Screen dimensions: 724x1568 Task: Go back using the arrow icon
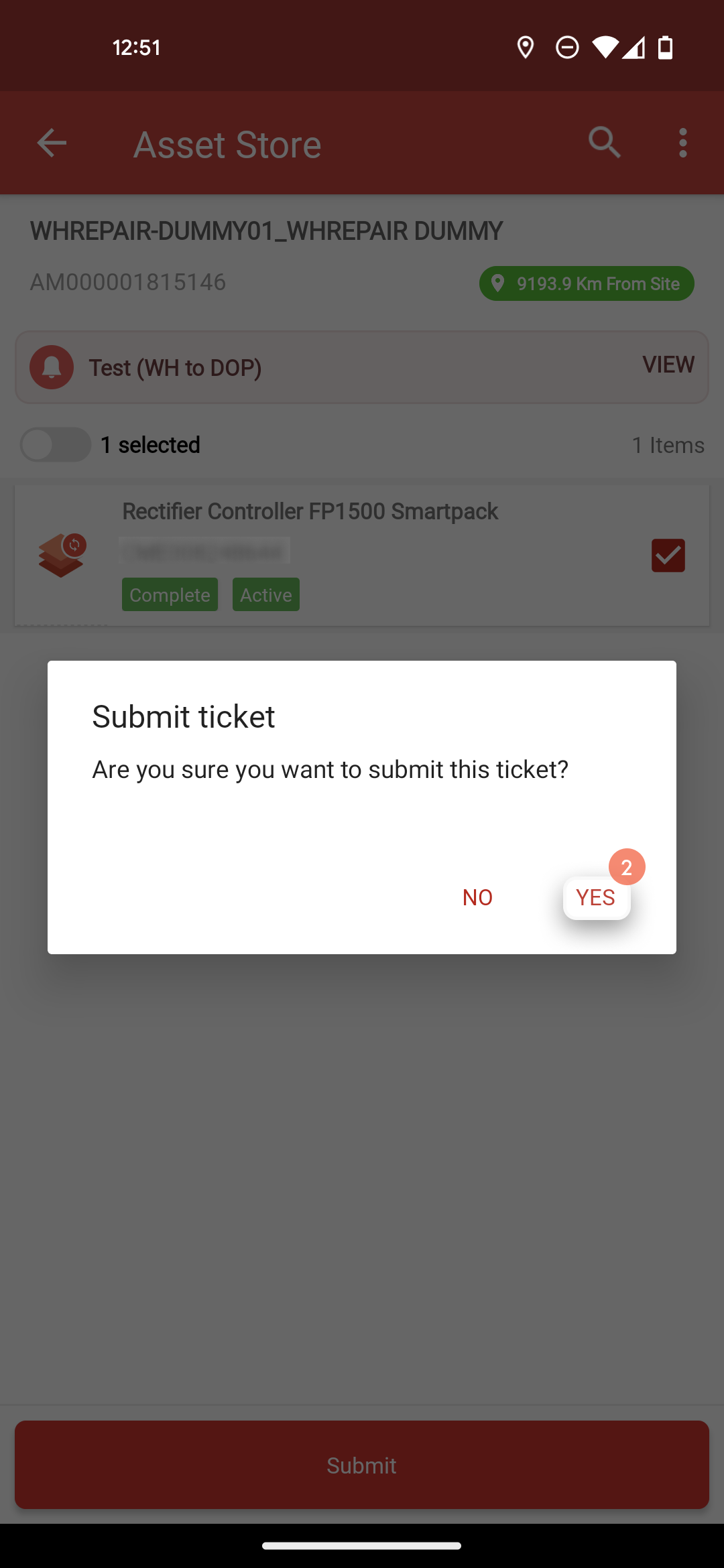pyautogui.click(x=52, y=143)
